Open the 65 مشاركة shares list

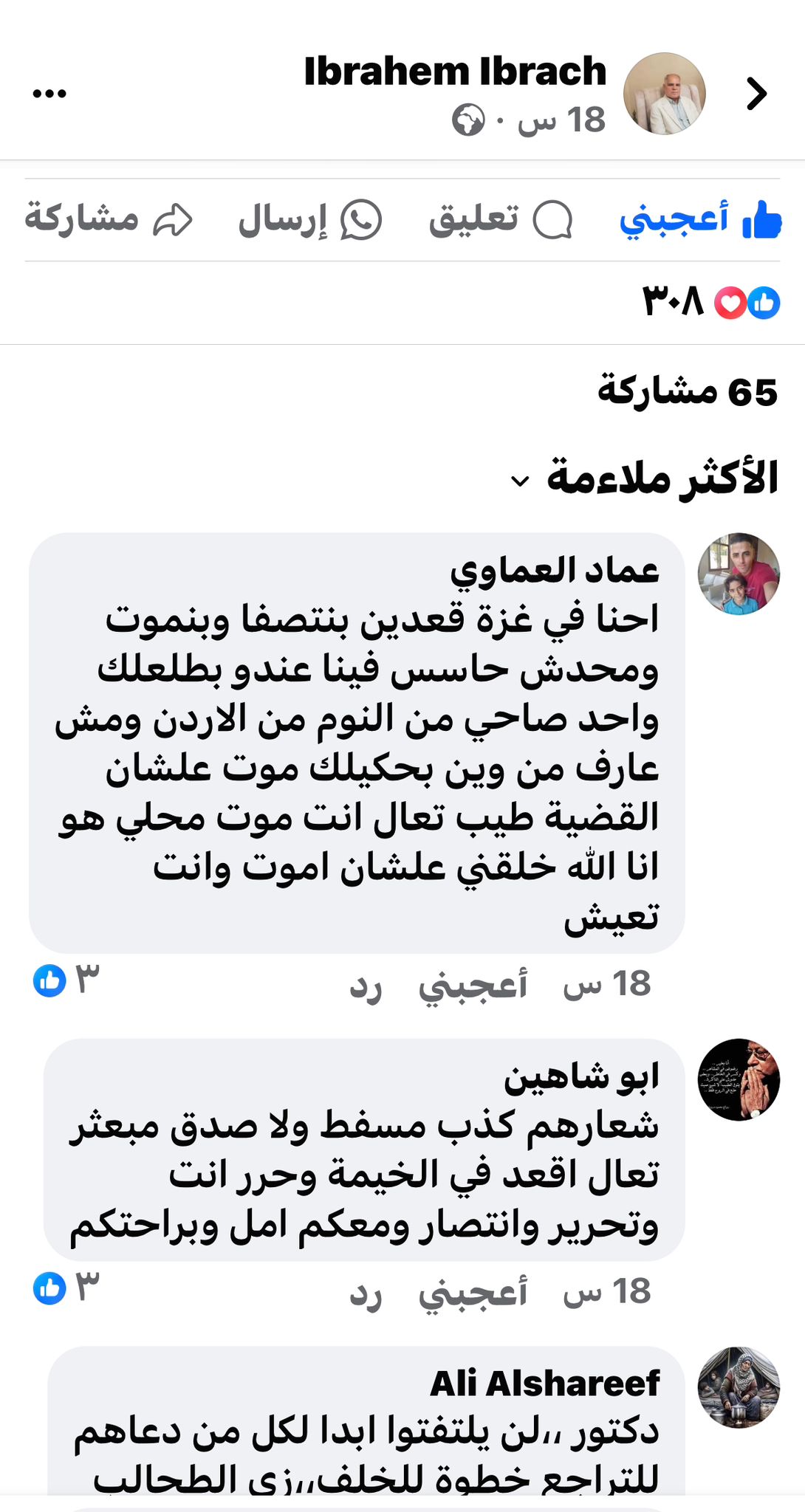[687, 391]
